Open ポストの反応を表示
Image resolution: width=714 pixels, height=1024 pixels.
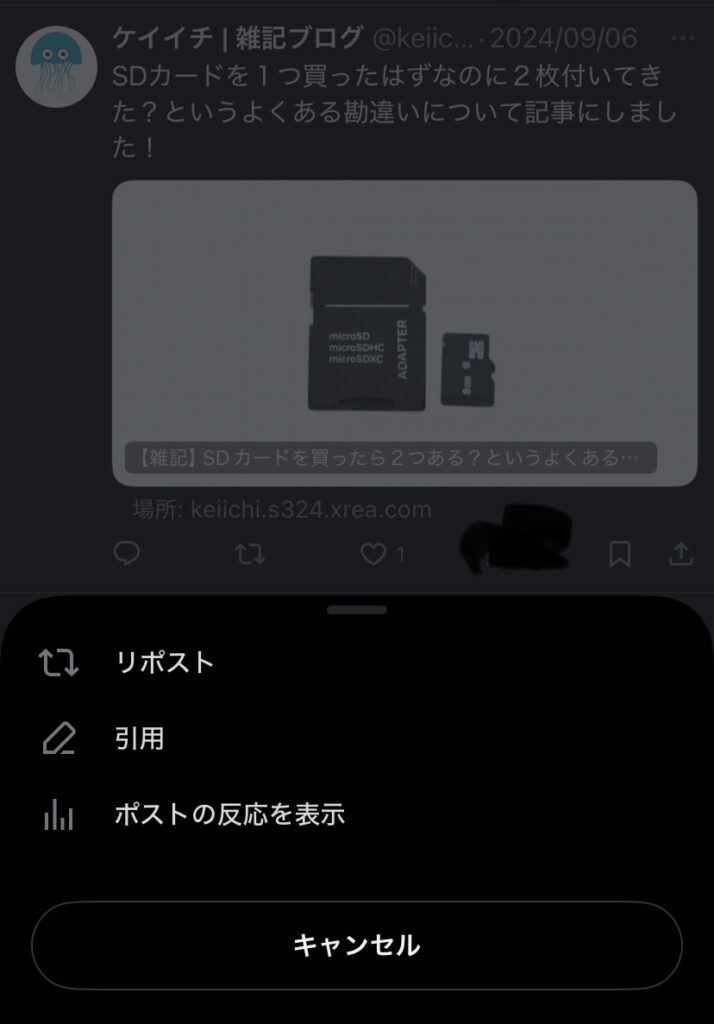pos(229,815)
